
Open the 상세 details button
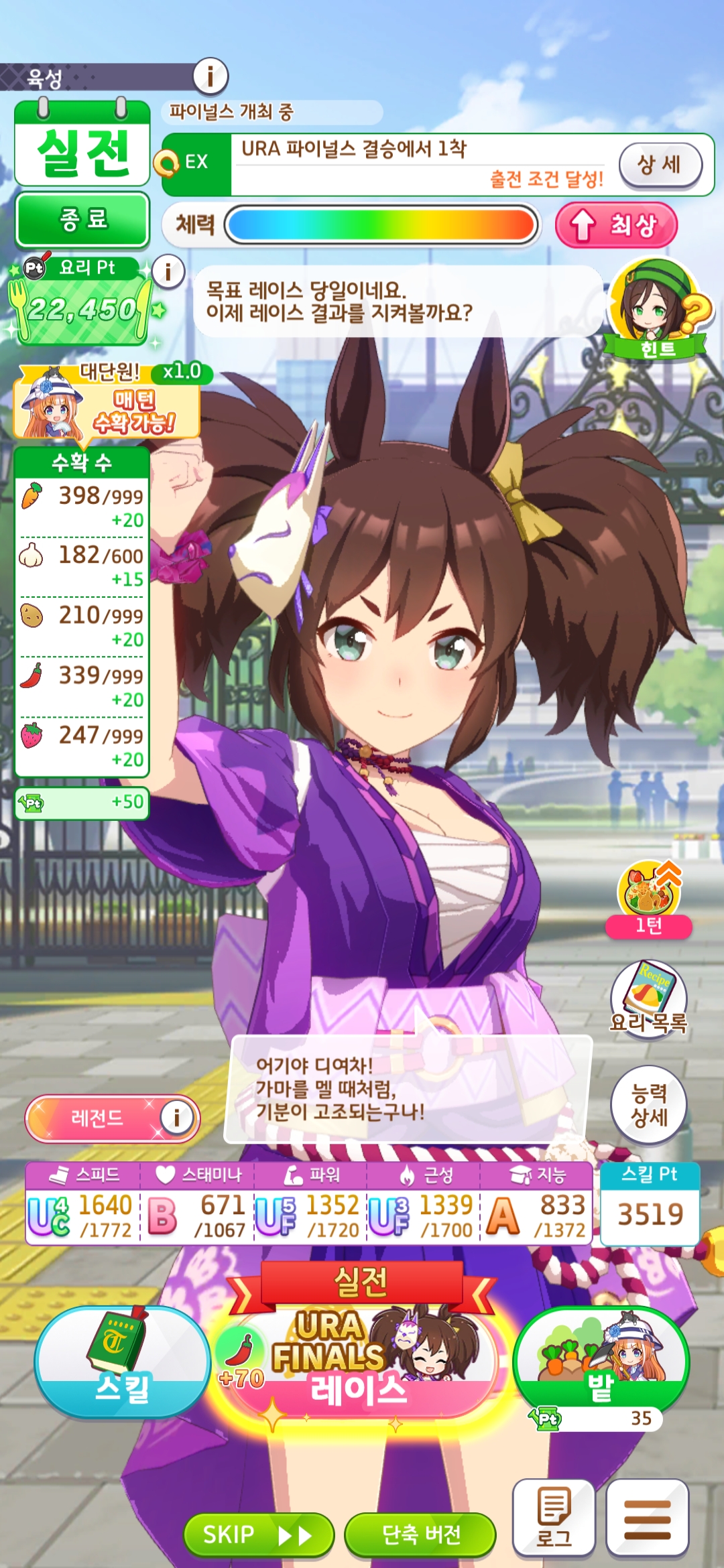(660, 165)
